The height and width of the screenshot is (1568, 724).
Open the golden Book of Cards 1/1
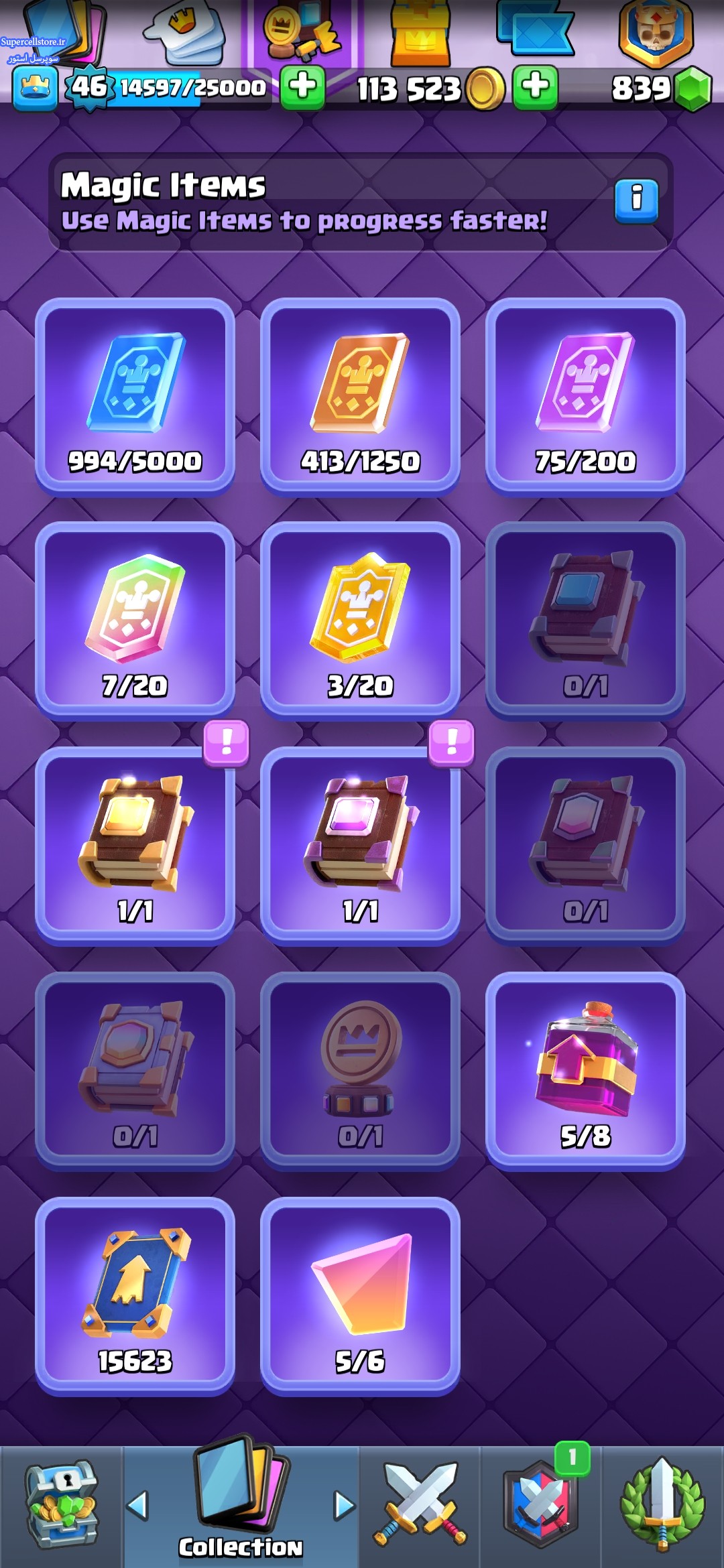tap(135, 846)
